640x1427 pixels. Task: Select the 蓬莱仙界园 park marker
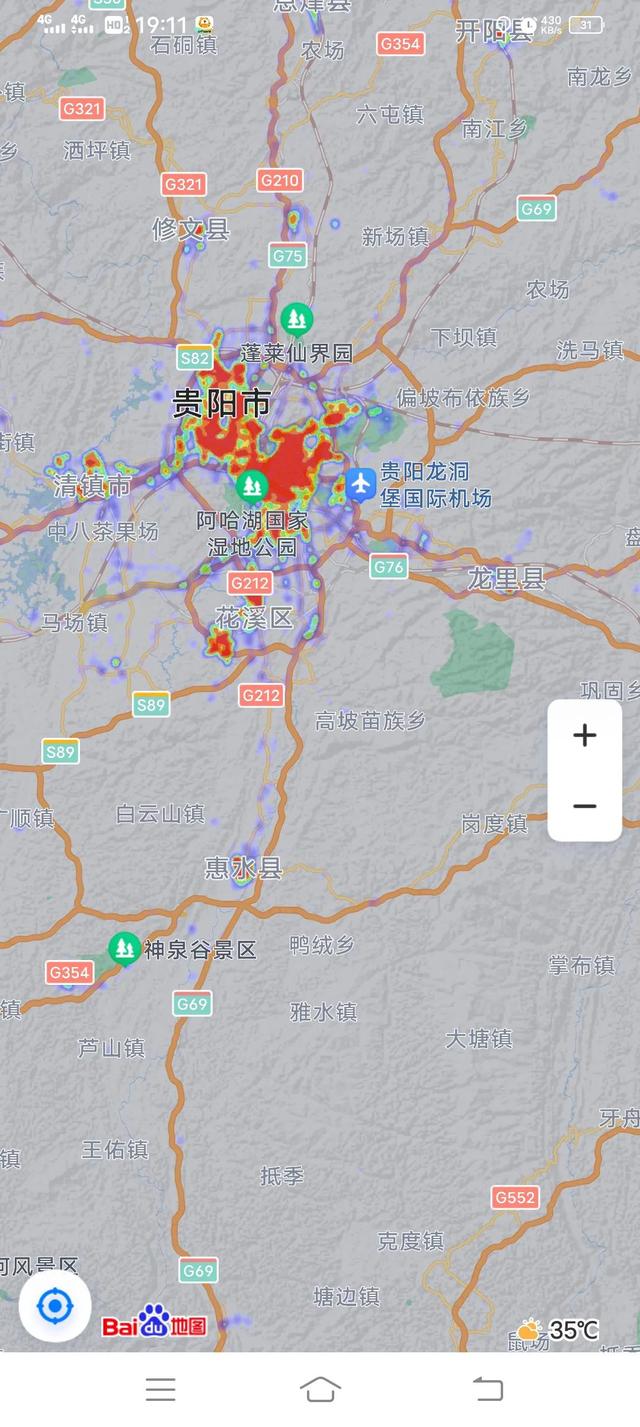[296, 319]
